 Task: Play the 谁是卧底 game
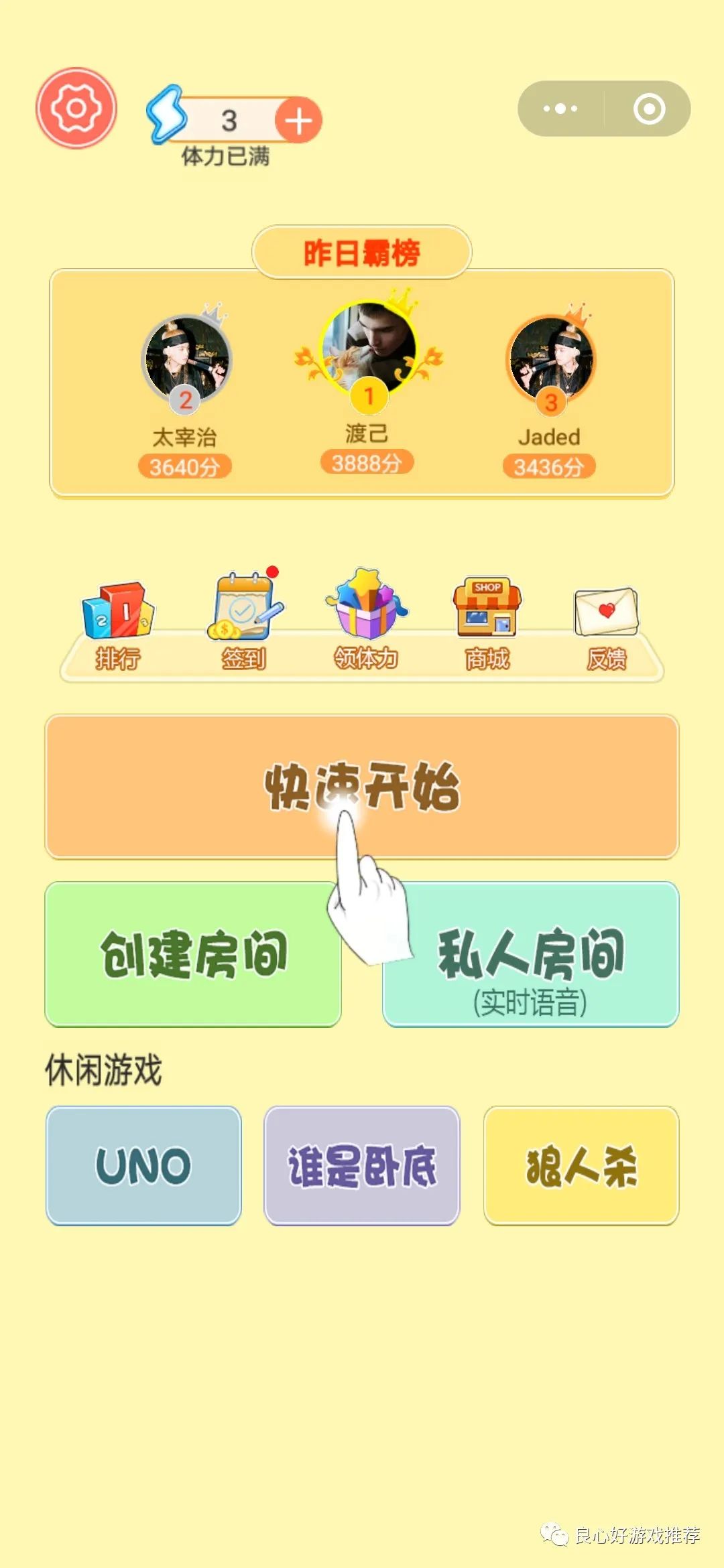(x=362, y=1165)
